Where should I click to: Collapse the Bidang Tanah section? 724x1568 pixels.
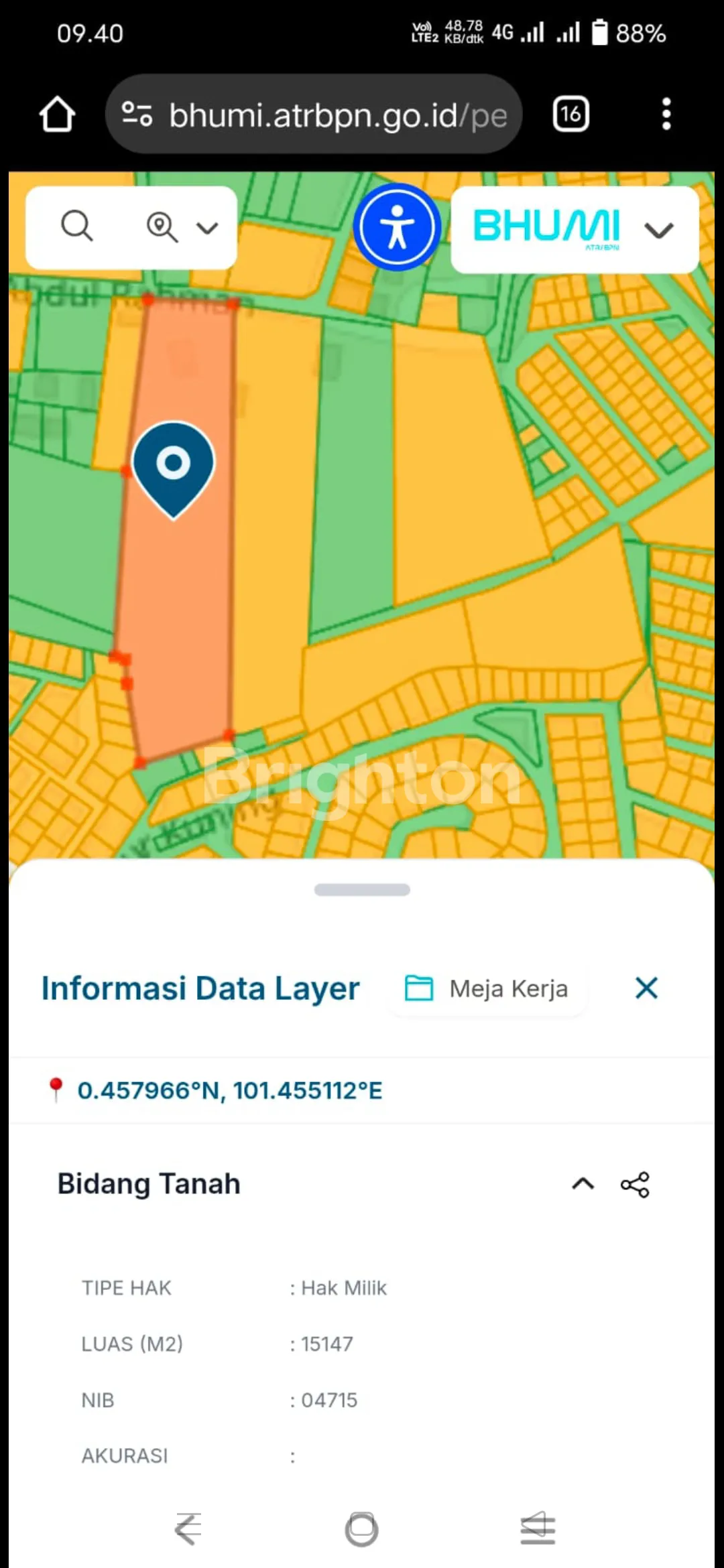[x=583, y=1184]
